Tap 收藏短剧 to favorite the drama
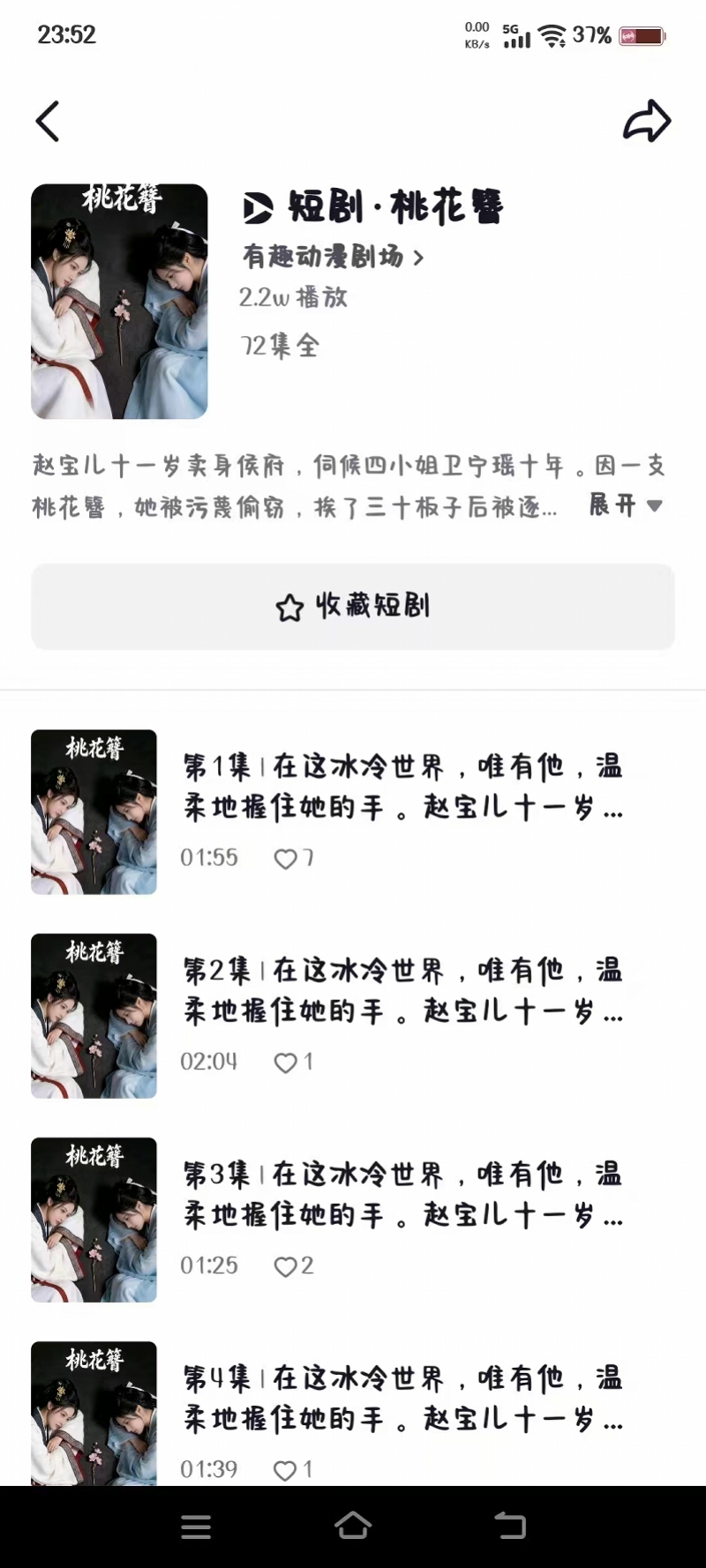Screen dimensions: 706x1568 click(x=353, y=607)
